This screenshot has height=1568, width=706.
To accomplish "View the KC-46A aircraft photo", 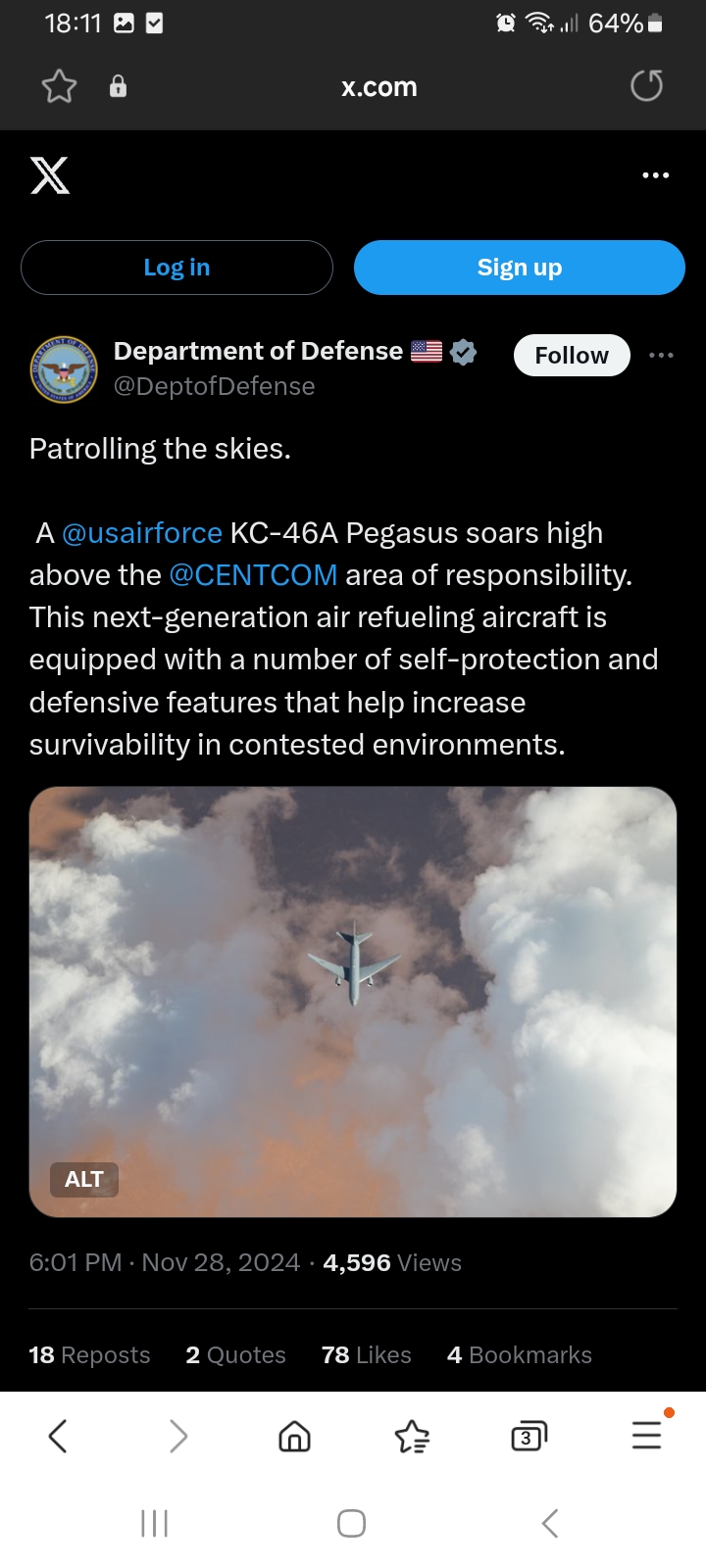I will [x=353, y=1002].
